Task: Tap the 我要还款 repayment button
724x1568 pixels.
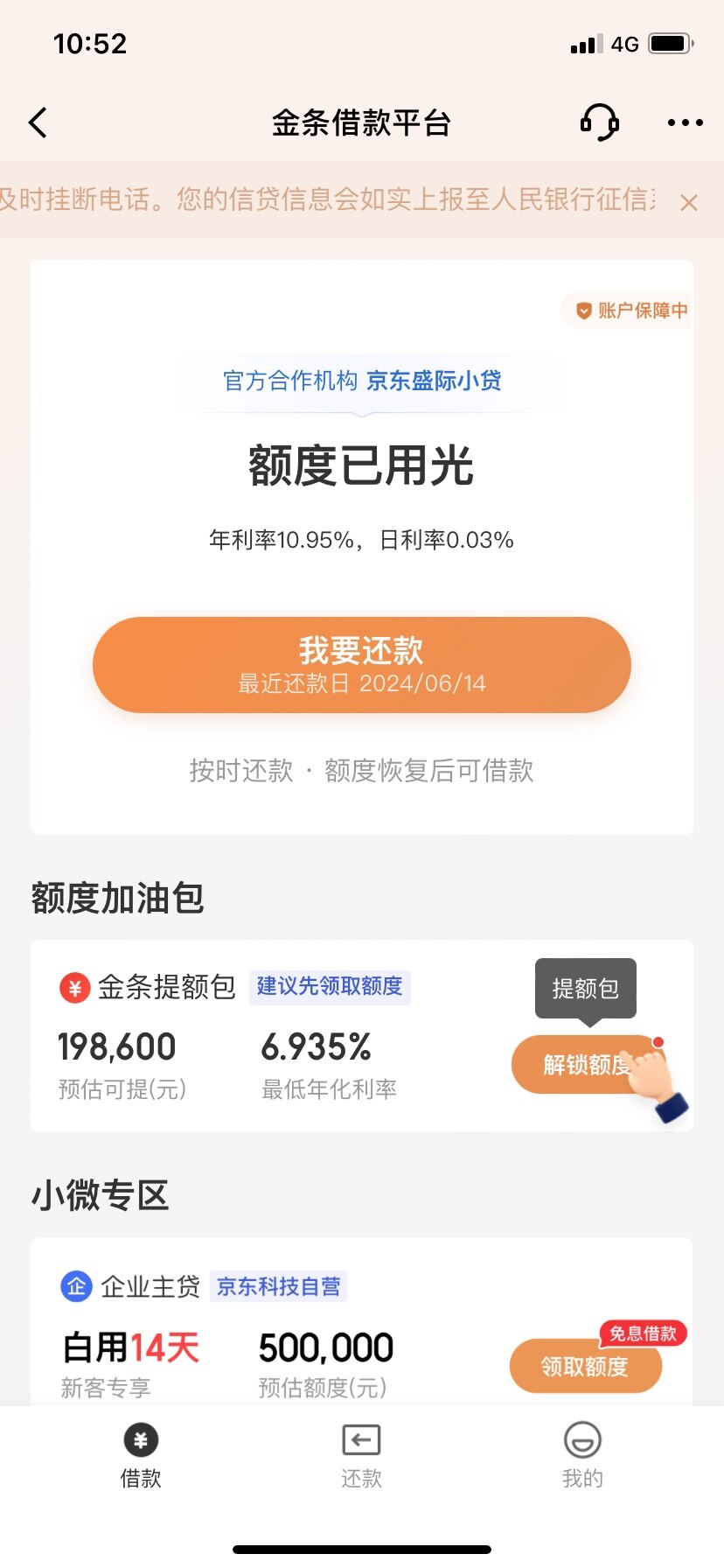Action: [x=361, y=664]
